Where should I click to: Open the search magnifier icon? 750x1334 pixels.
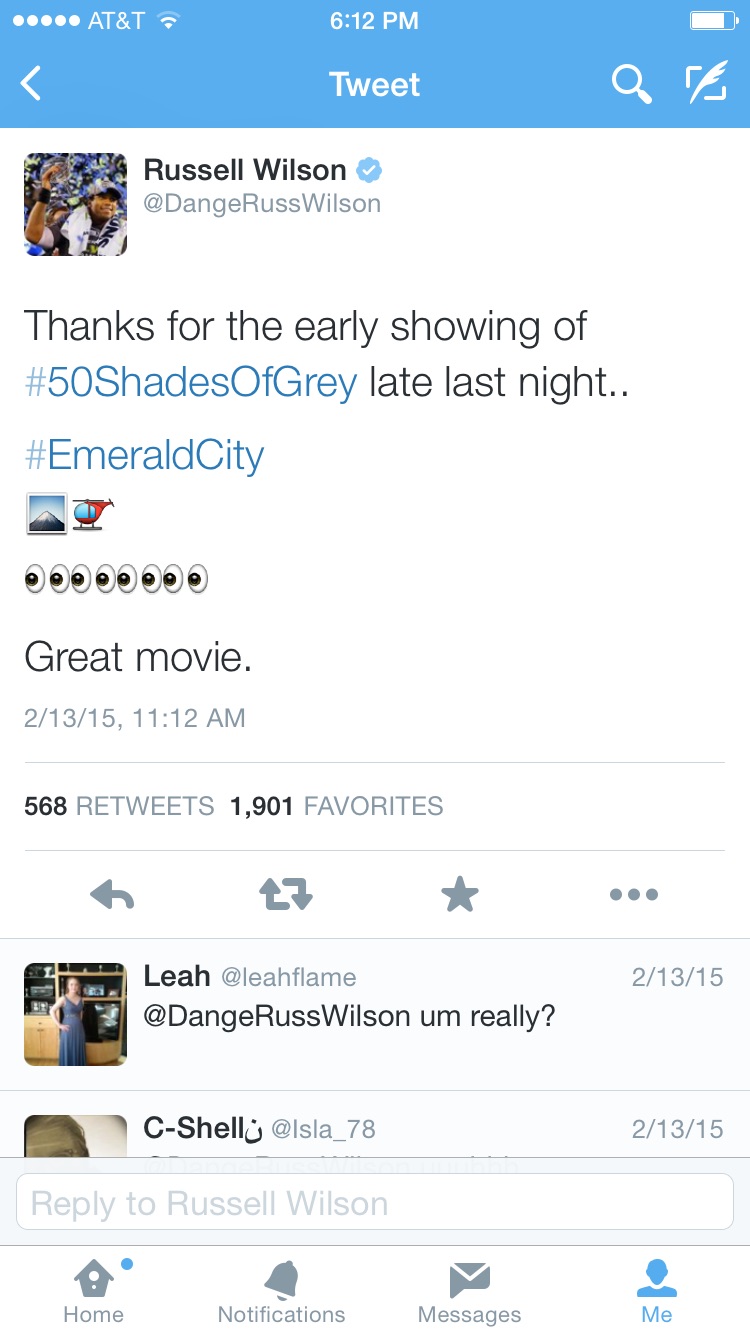click(x=631, y=85)
